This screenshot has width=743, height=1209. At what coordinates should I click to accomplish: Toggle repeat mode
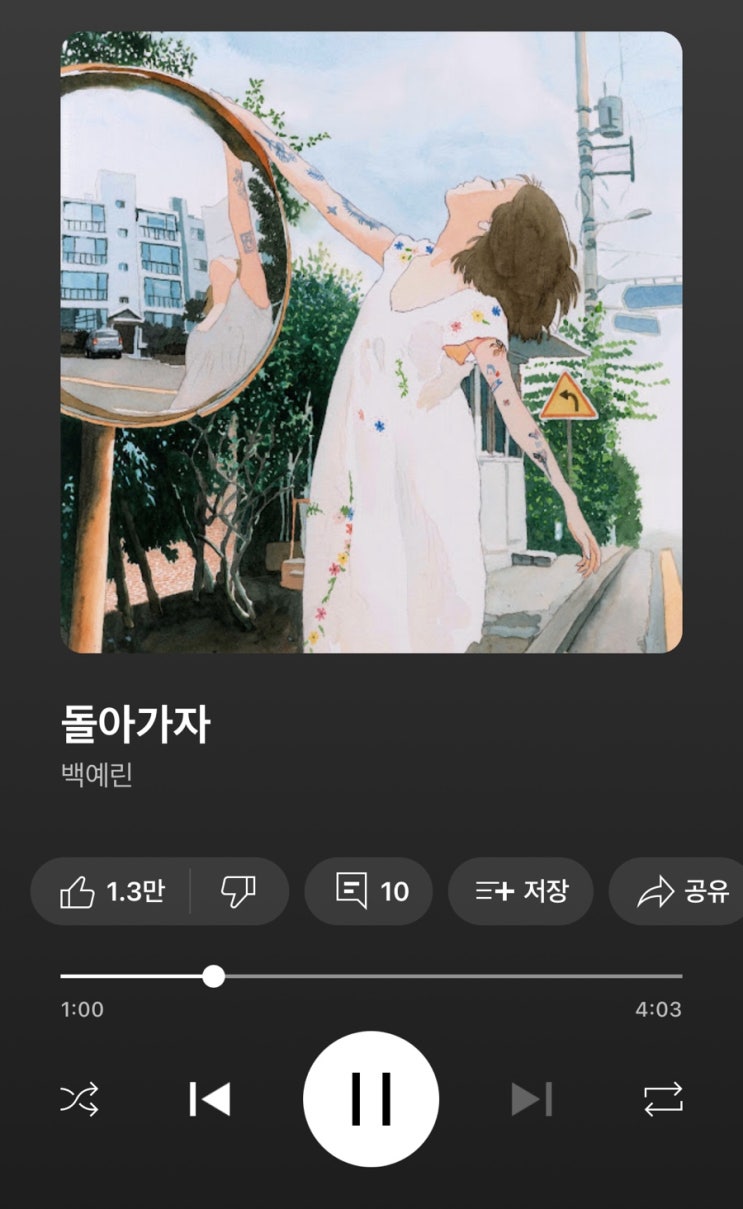663,1099
